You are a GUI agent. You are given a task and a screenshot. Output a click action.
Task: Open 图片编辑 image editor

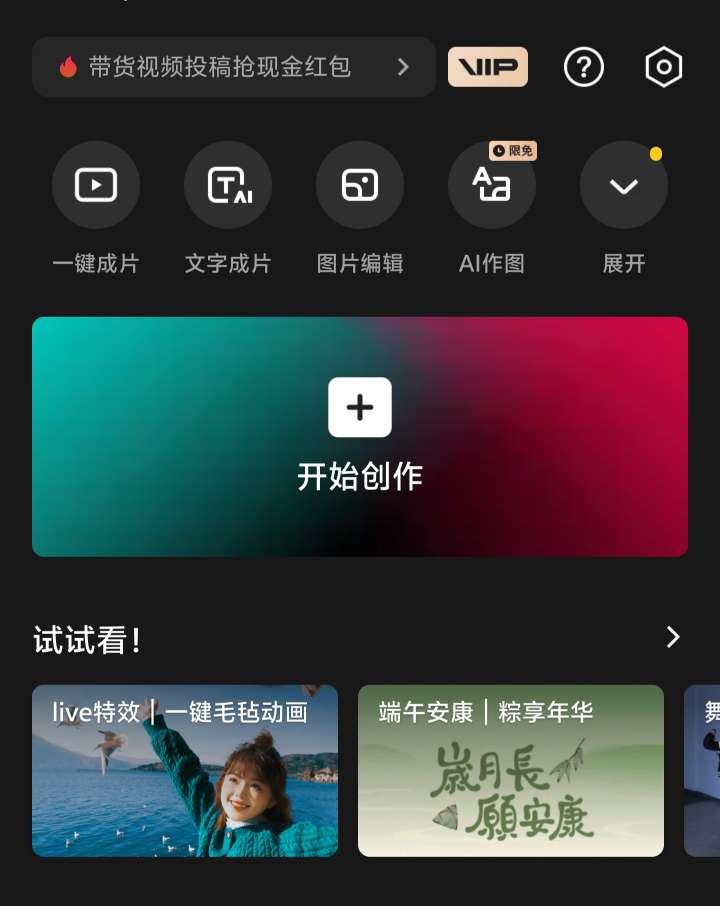pos(360,186)
